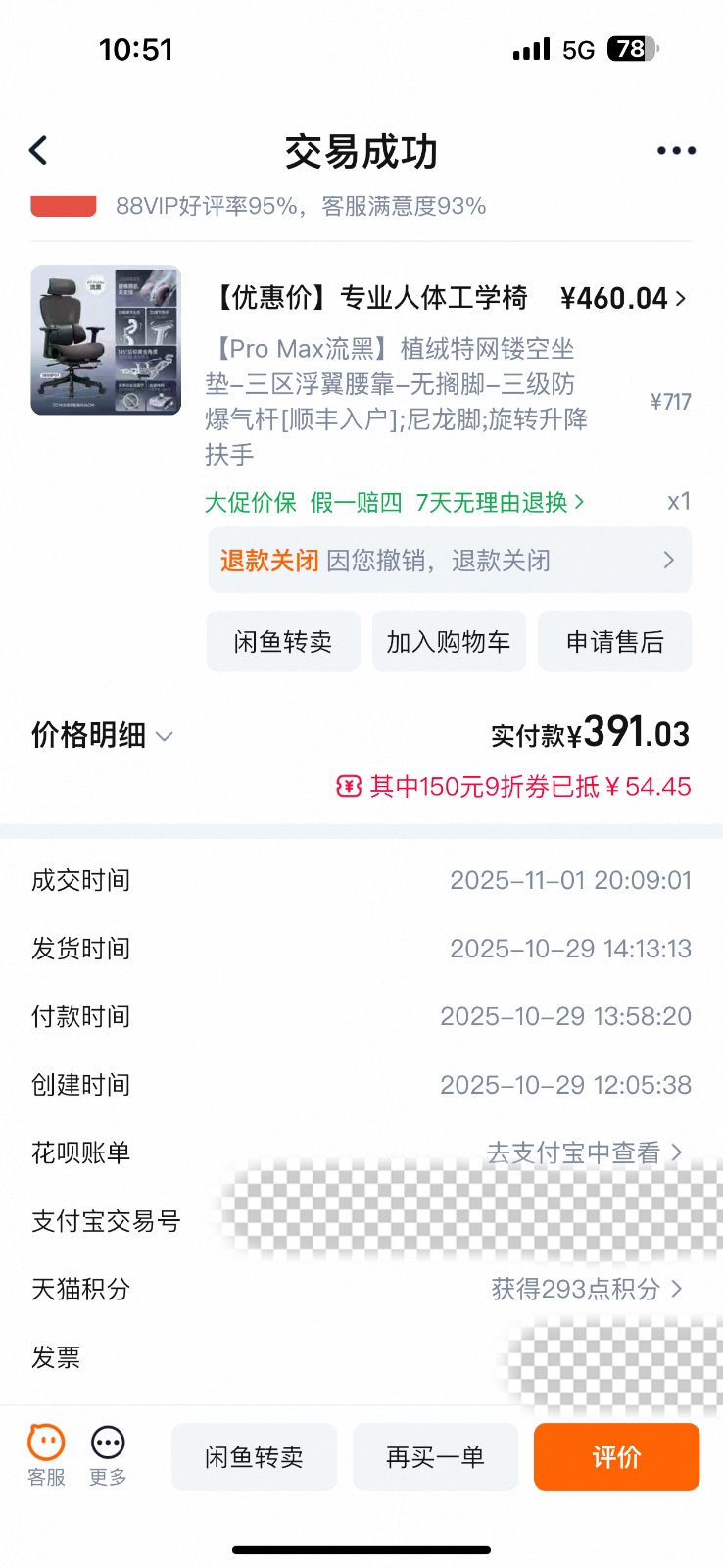Open the 退款关闭 refund status row

pyautogui.click(x=450, y=561)
